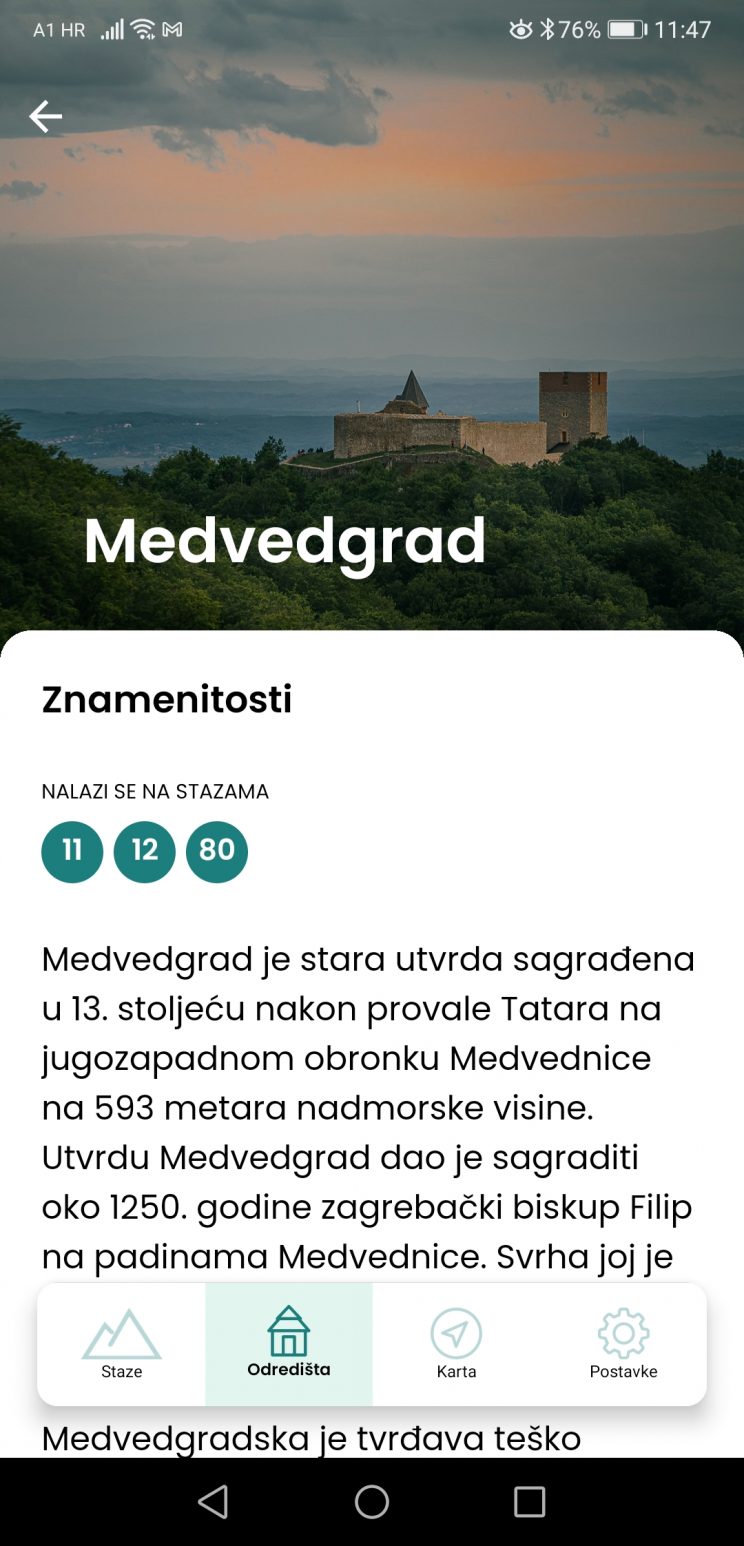This screenshot has width=744, height=1546.
Task: Switch to the Staze tab
Action: click(x=122, y=1344)
